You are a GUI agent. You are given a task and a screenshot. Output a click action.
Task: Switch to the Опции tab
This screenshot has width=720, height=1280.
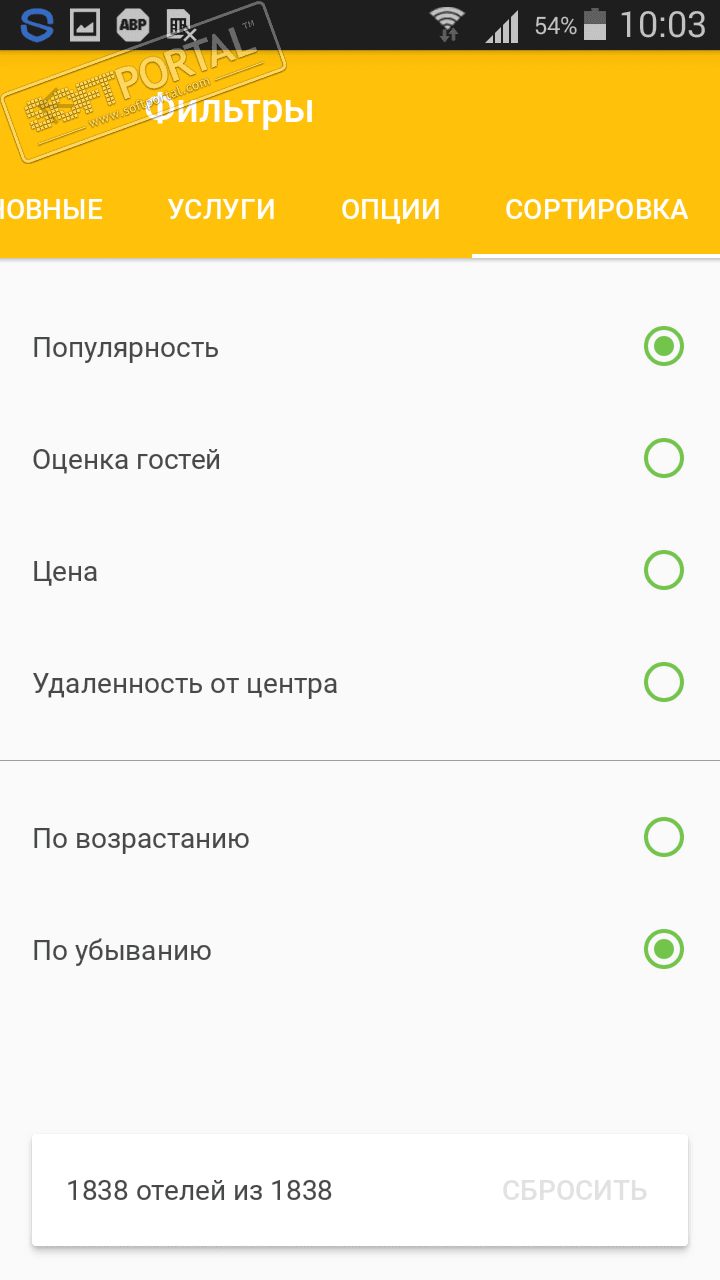click(x=390, y=210)
